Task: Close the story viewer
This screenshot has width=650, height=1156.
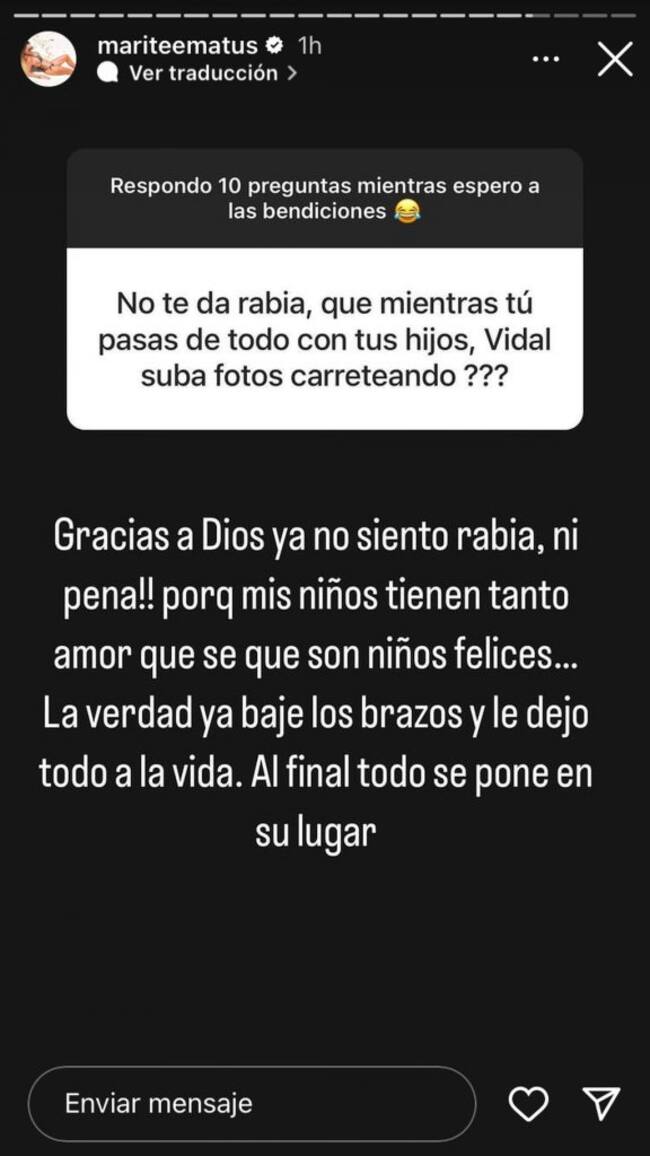Action: pyautogui.click(x=614, y=60)
